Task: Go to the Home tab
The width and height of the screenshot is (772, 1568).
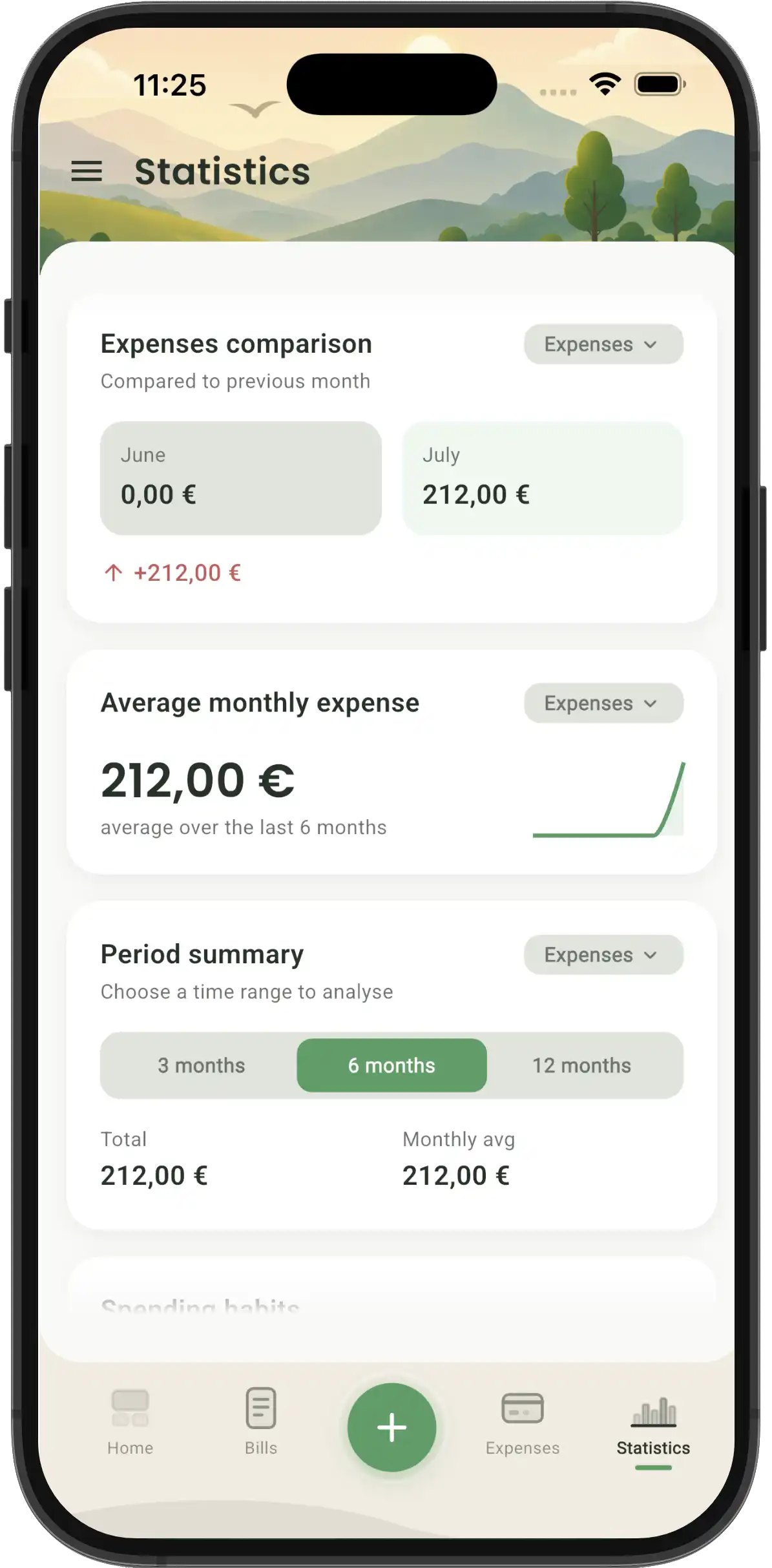Action: tap(130, 1421)
